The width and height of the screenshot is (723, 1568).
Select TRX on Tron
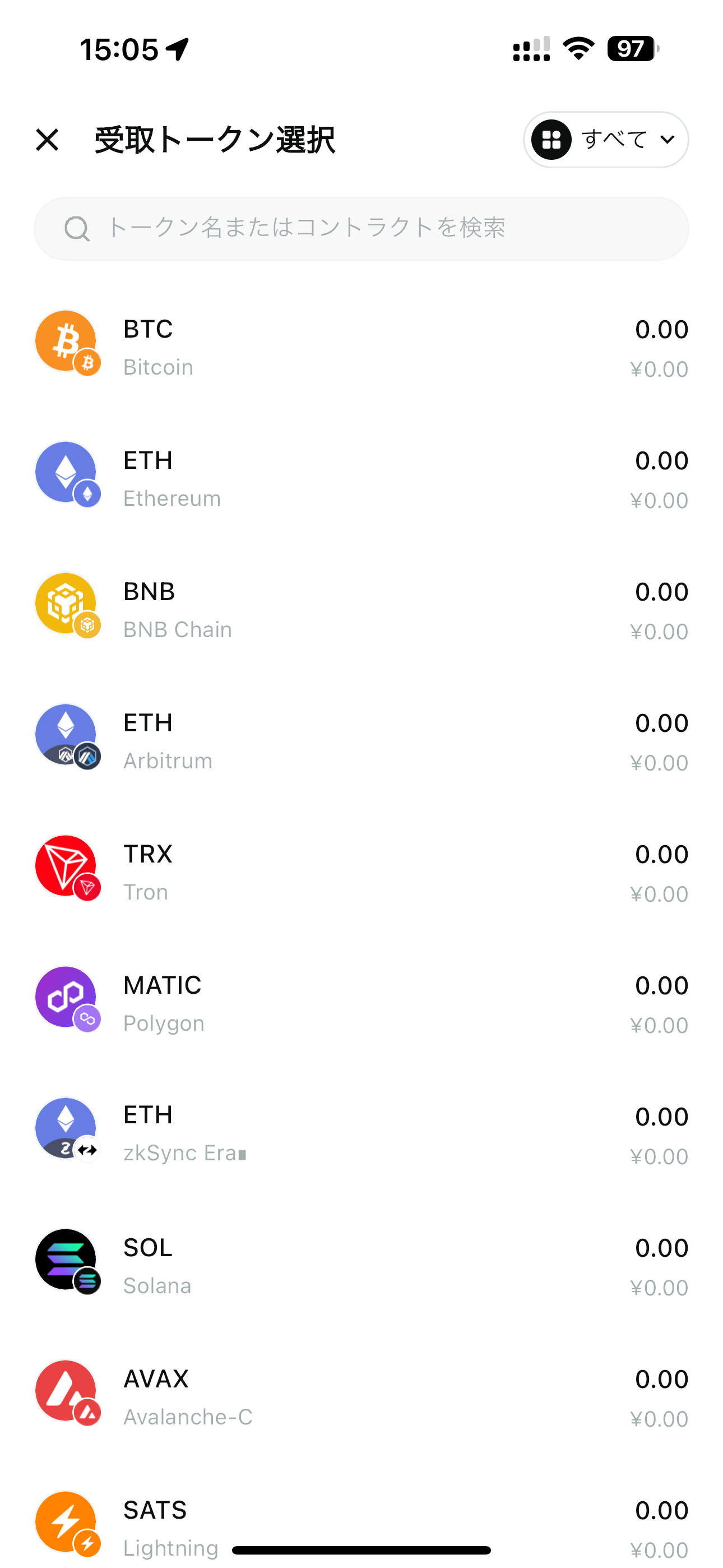[361, 873]
